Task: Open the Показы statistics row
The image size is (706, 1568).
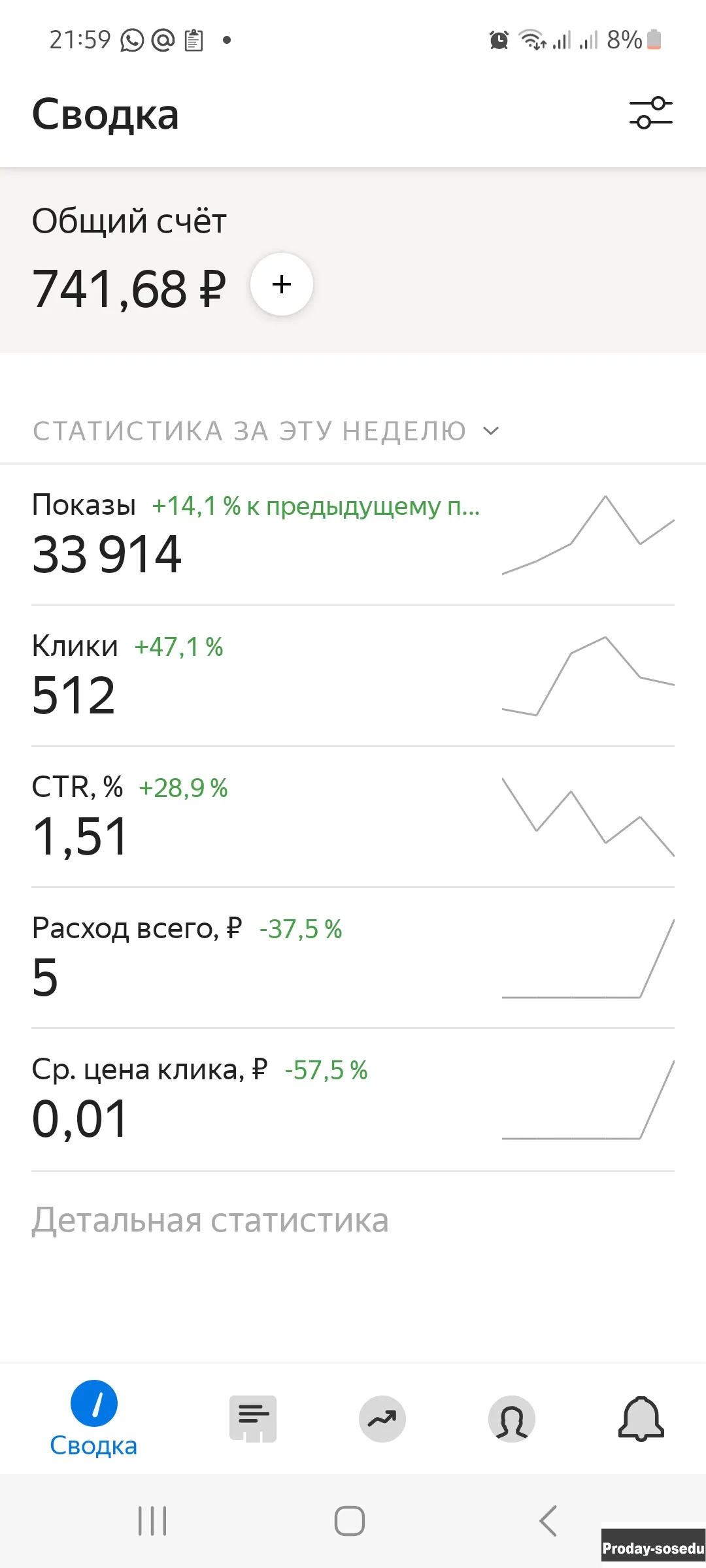Action: [353, 534]
